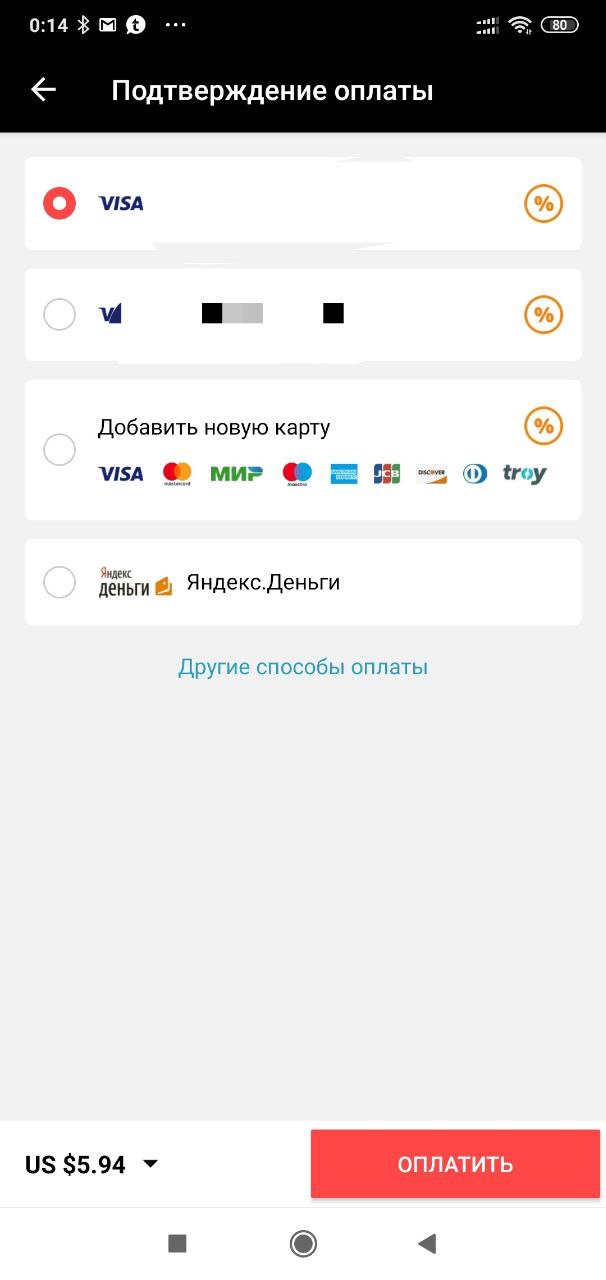
Task: Select "Добавить новую карту" option
Action: [59, 450]
